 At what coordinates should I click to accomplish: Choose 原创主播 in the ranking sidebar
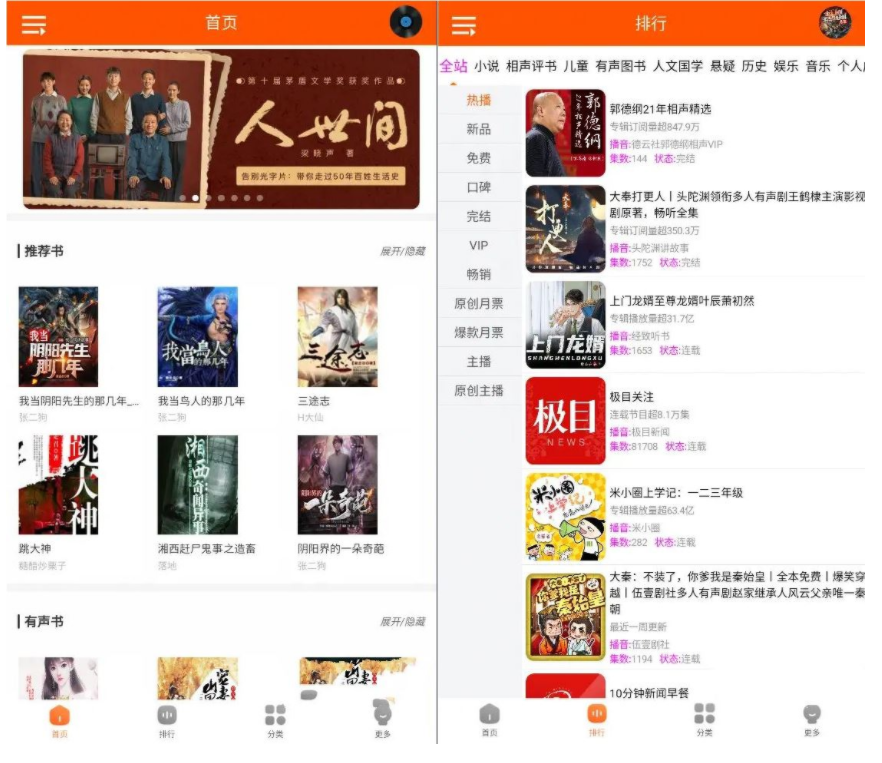pos(479,391)
